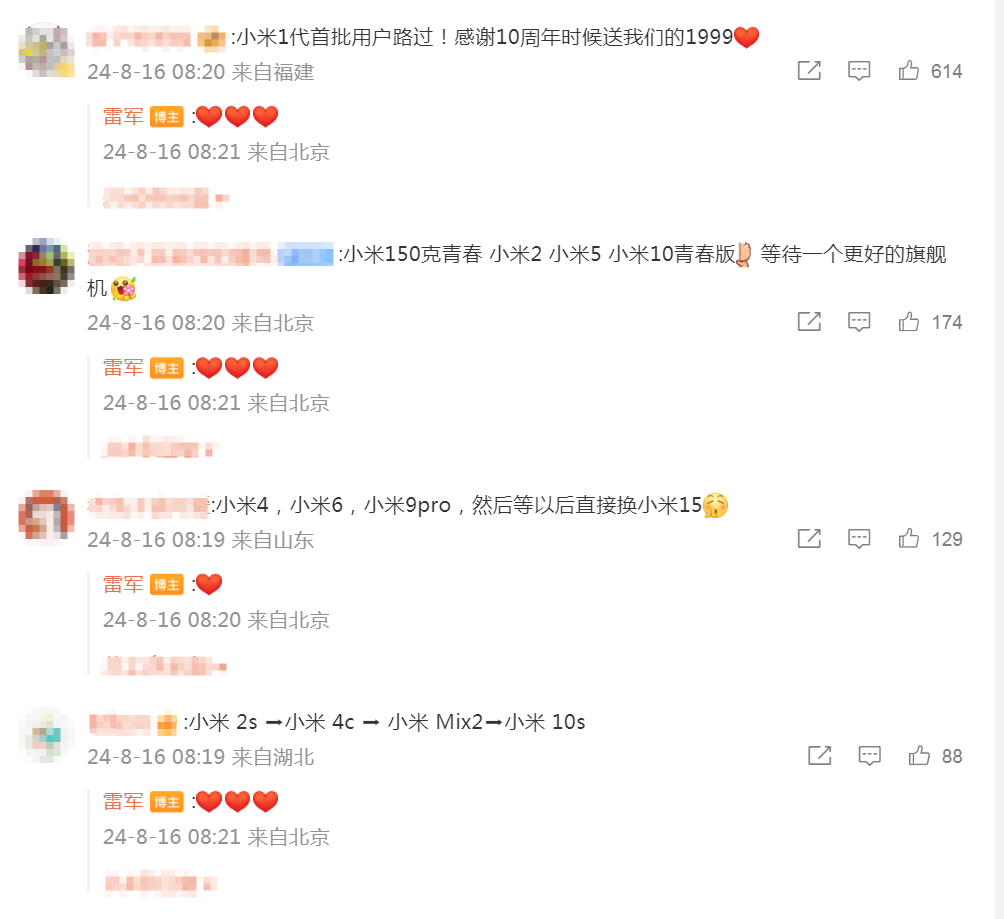This screenshot has height=919, width=1004.
Task: Repost the comment with 129 likes
Action: pyautogui.click(x=809, y=539)
